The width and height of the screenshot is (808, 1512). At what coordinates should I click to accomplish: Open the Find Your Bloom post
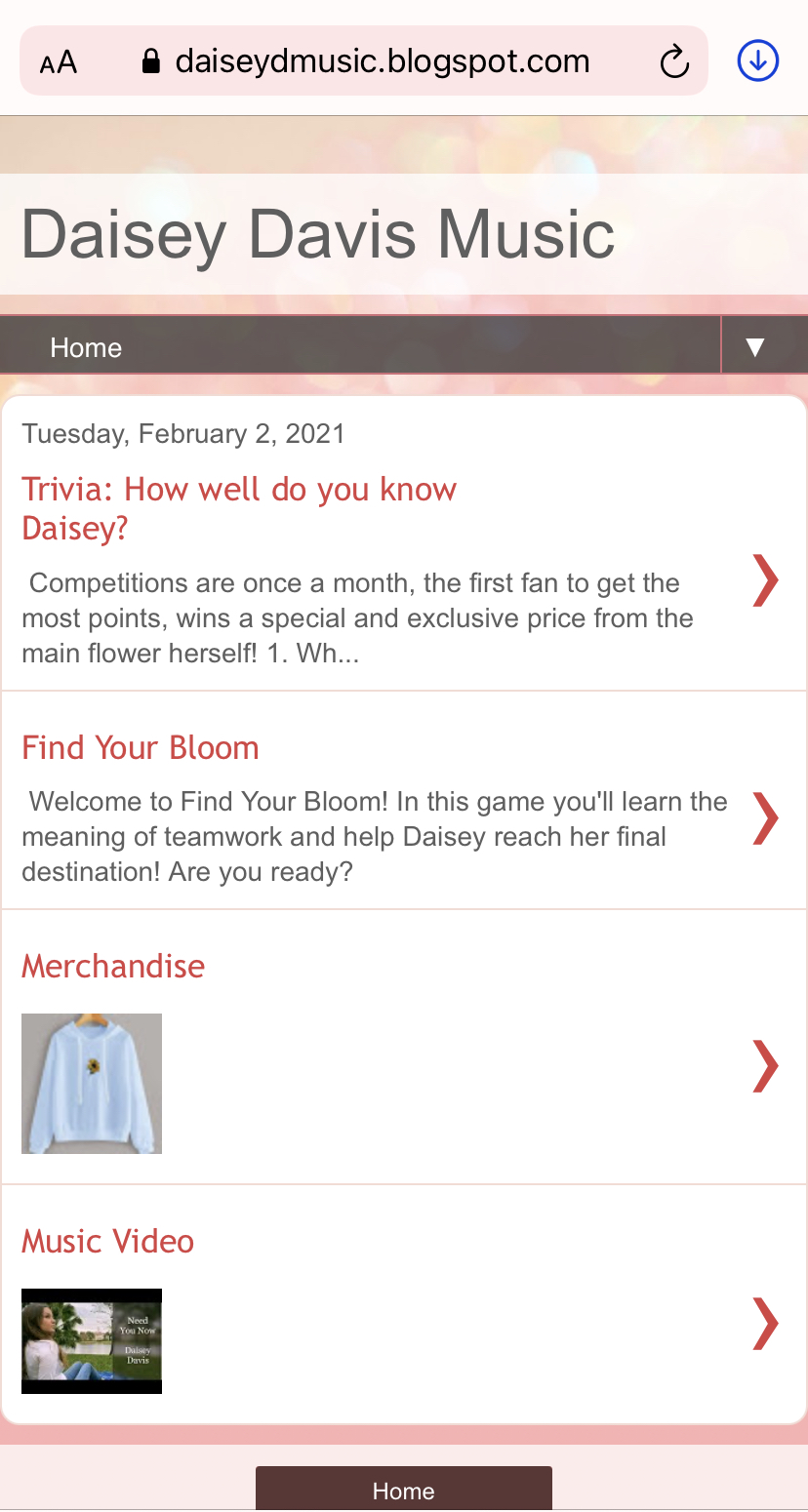pos(141,748)
